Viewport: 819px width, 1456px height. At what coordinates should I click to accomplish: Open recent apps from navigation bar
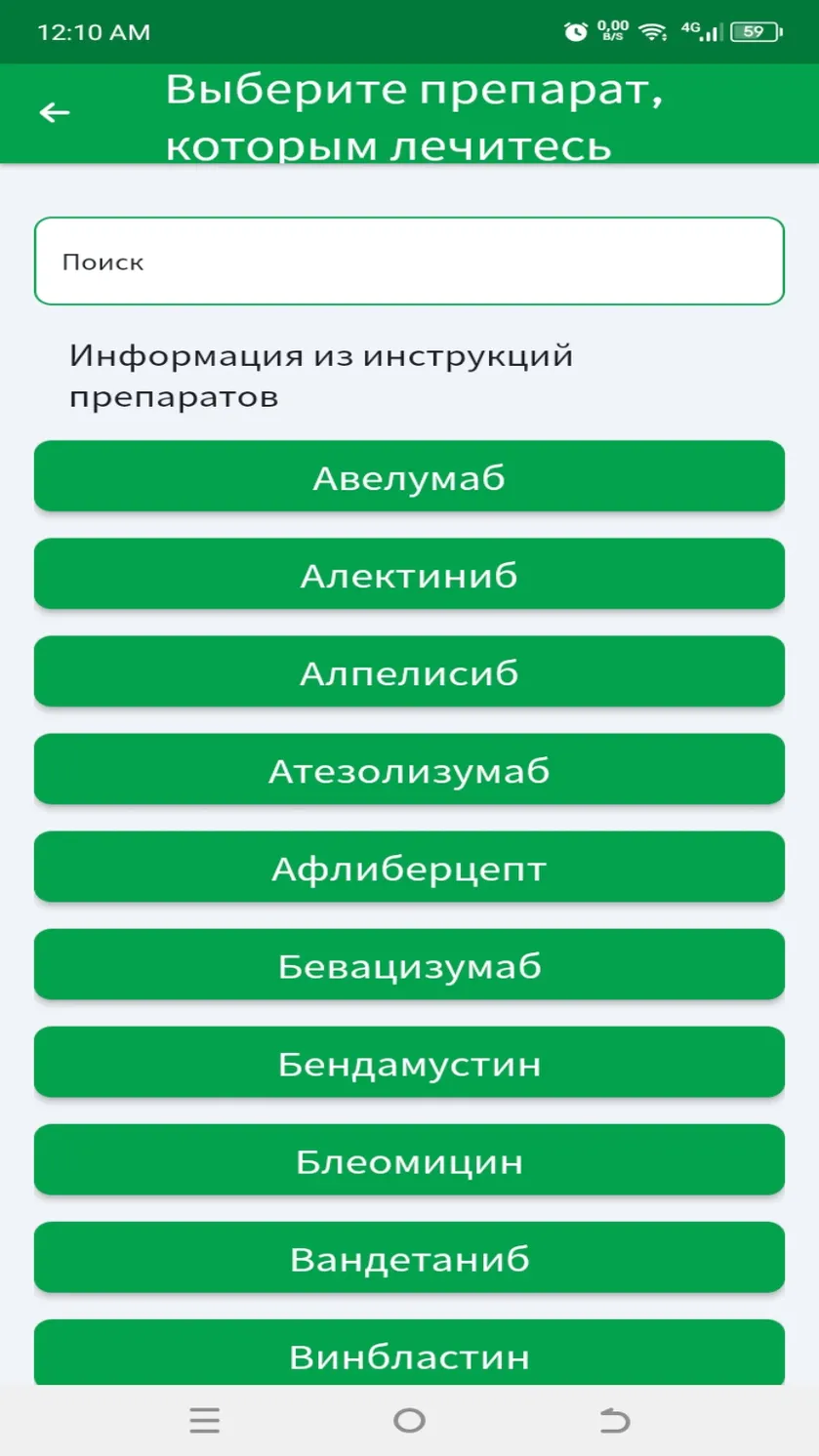(x=204, y=1420)
